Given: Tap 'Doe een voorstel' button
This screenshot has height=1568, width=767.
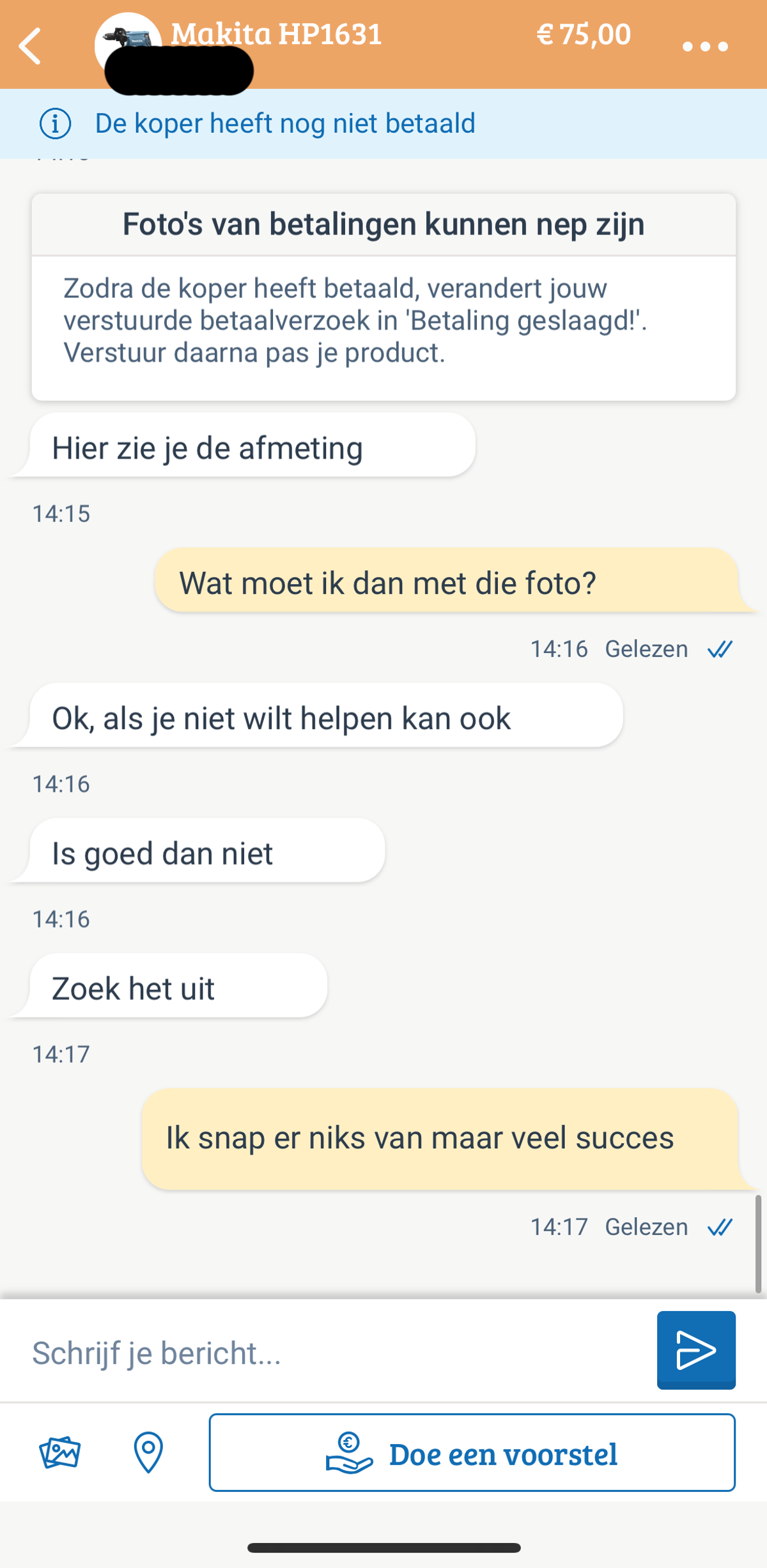Looking at the screenshot, I should point(472,1453).
